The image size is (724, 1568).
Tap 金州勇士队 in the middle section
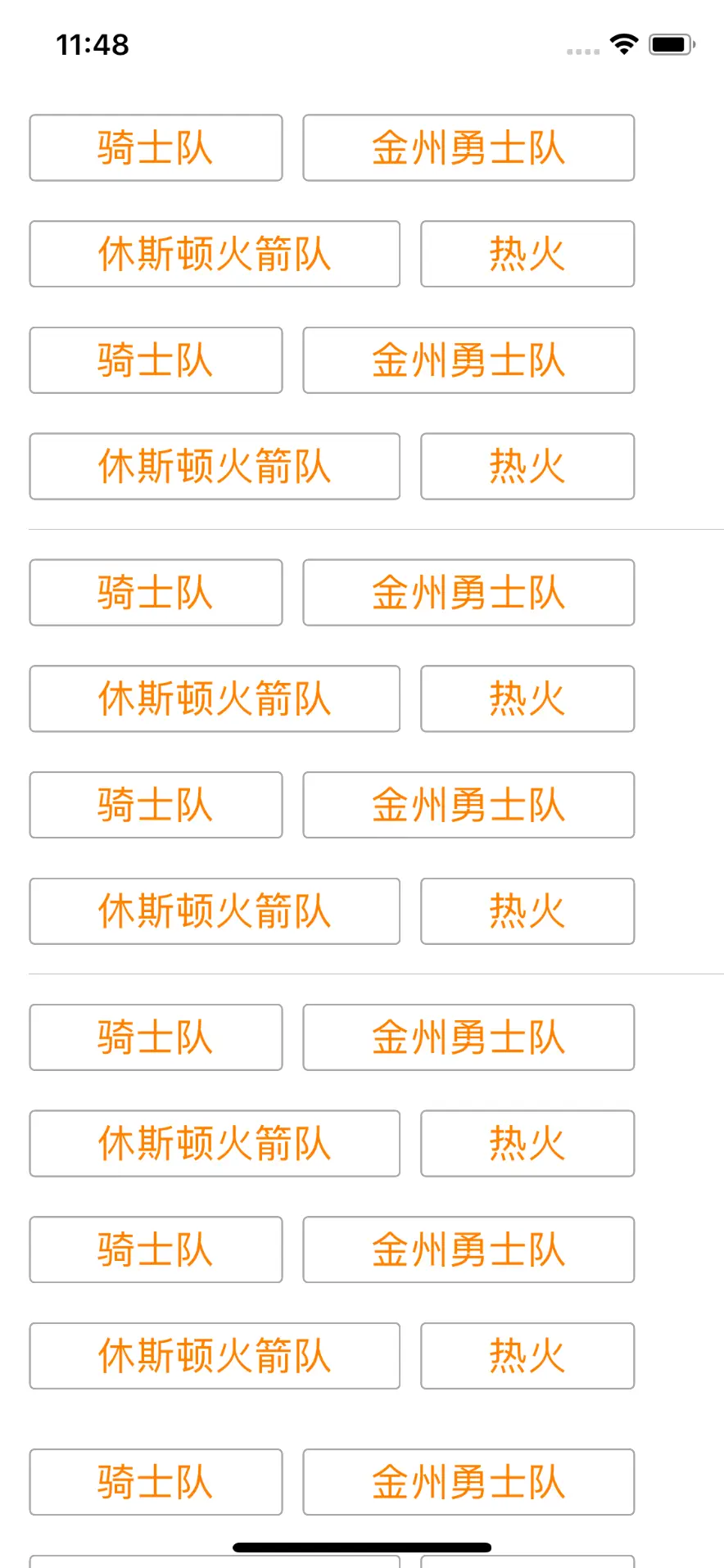(x=468, y=592)
